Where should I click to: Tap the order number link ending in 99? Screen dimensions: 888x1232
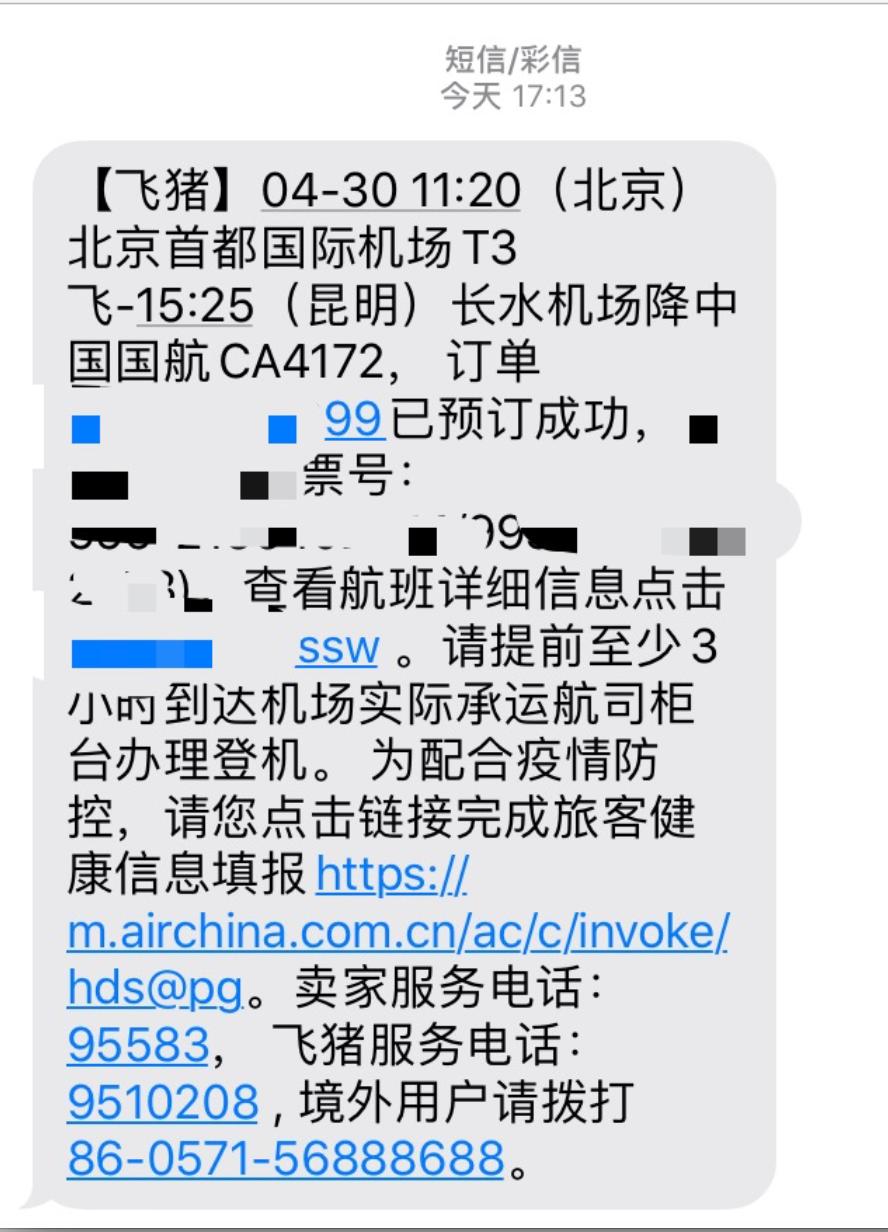point(356,421)
